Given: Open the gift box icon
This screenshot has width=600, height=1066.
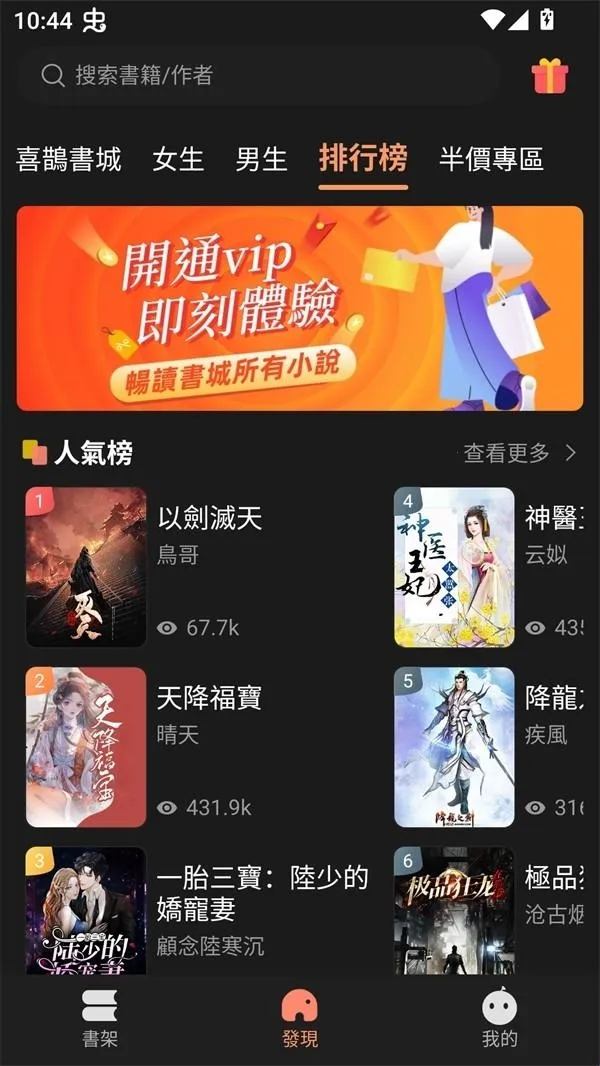Looking at the screenshot, I should pos(549,75).
